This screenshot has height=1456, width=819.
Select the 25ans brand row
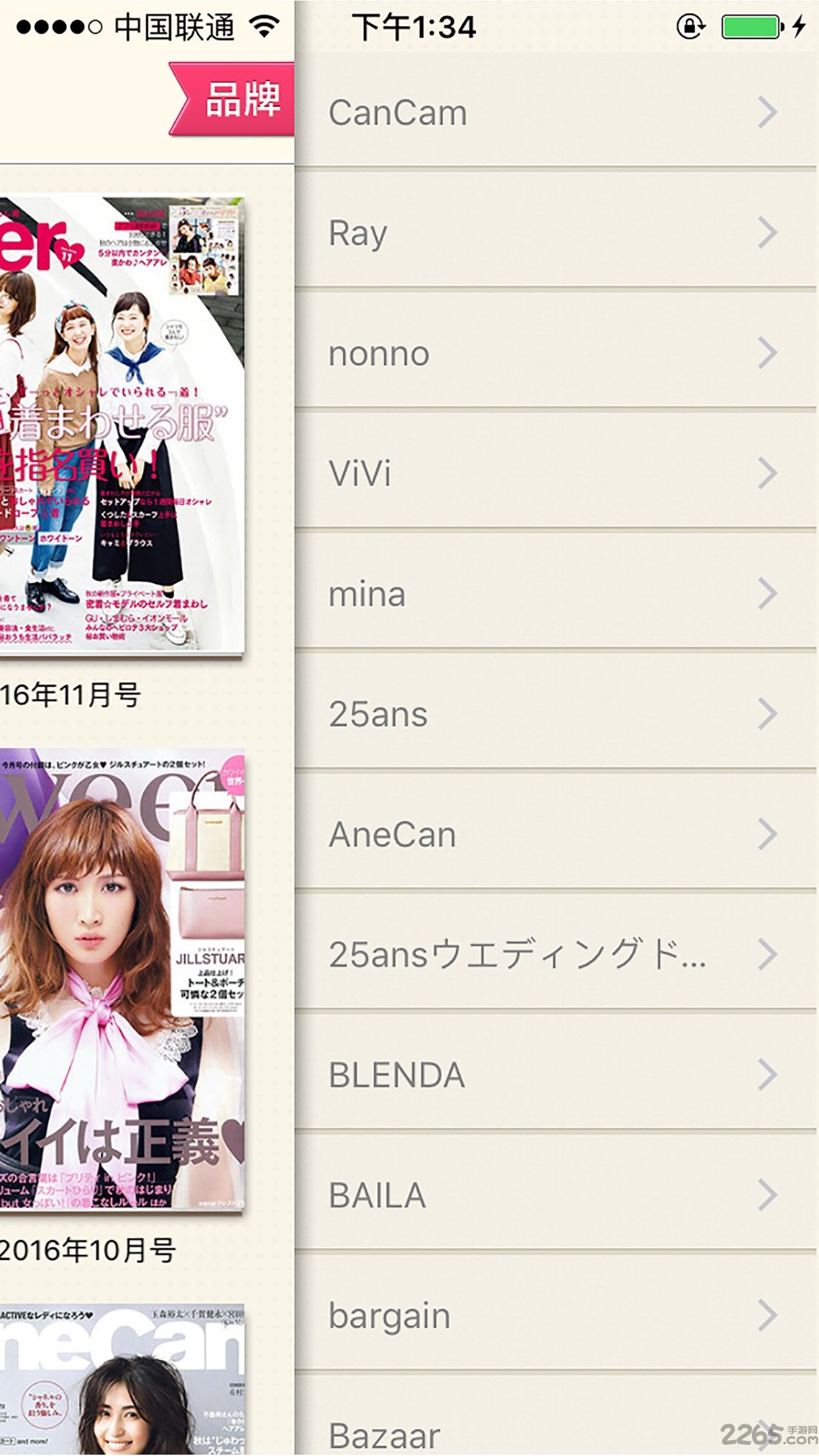coord(554,713)
